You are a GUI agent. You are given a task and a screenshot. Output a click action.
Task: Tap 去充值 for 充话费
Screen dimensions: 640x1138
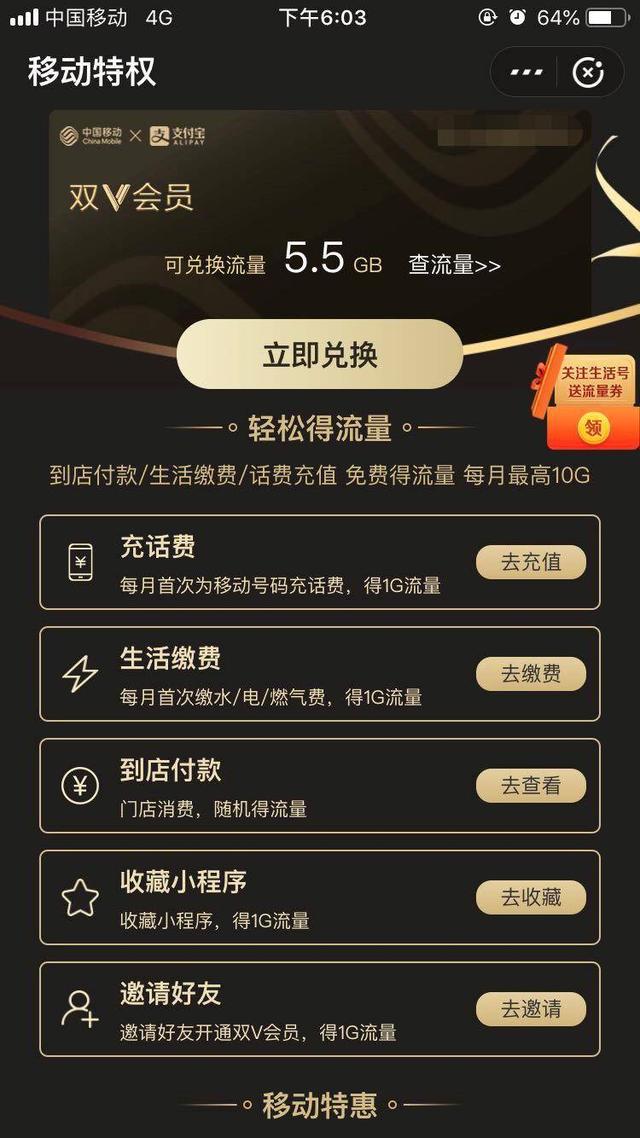tap(531, 562)
